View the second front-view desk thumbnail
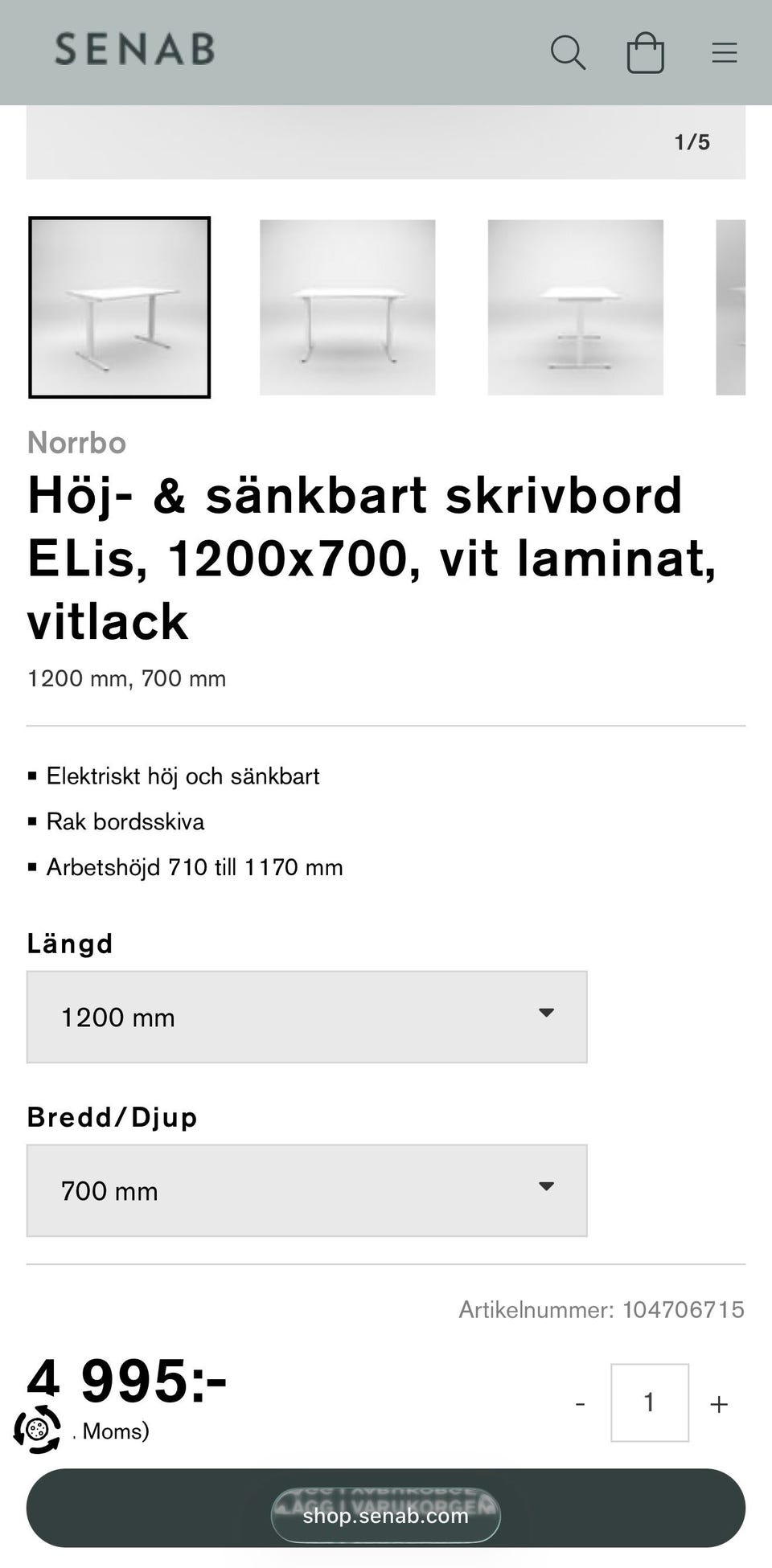 click(x=347, y=307)
